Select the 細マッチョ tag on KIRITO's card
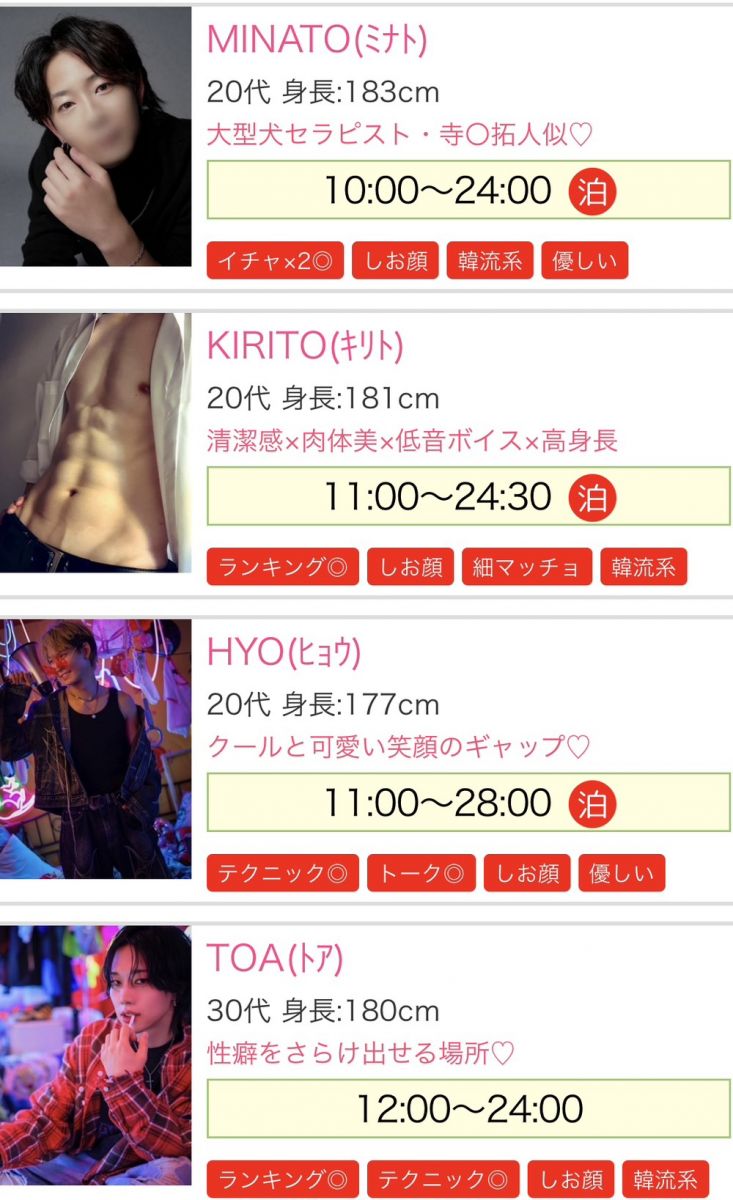 [526, 568]
